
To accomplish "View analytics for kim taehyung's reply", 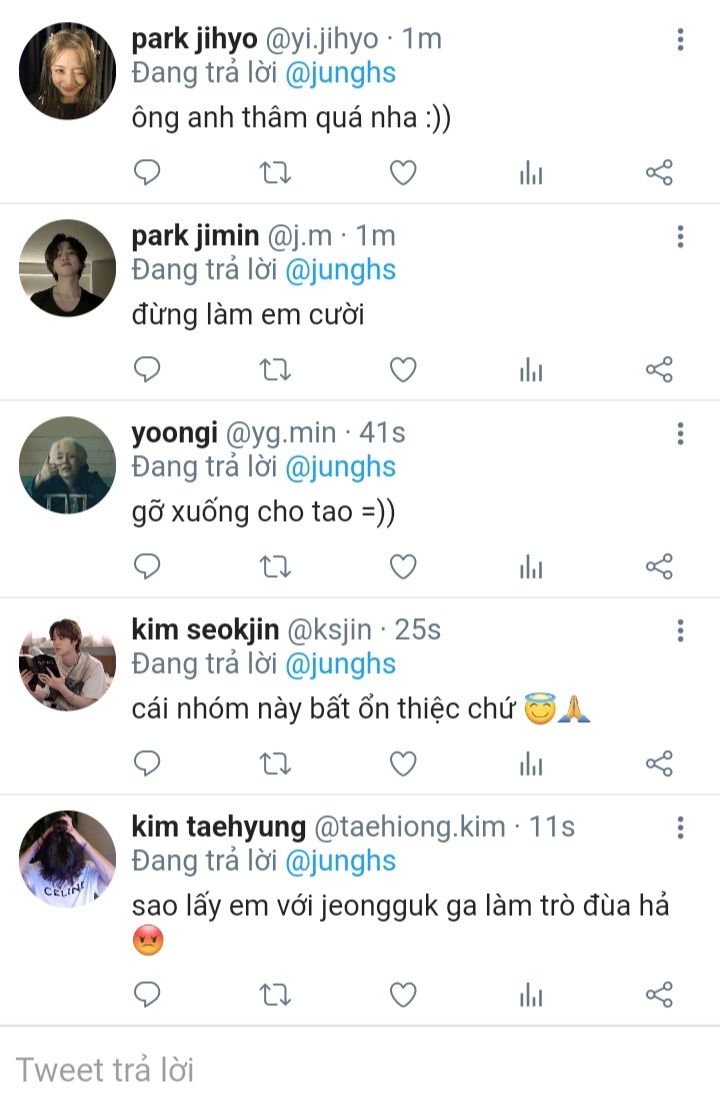I will [x=531, y=995].
